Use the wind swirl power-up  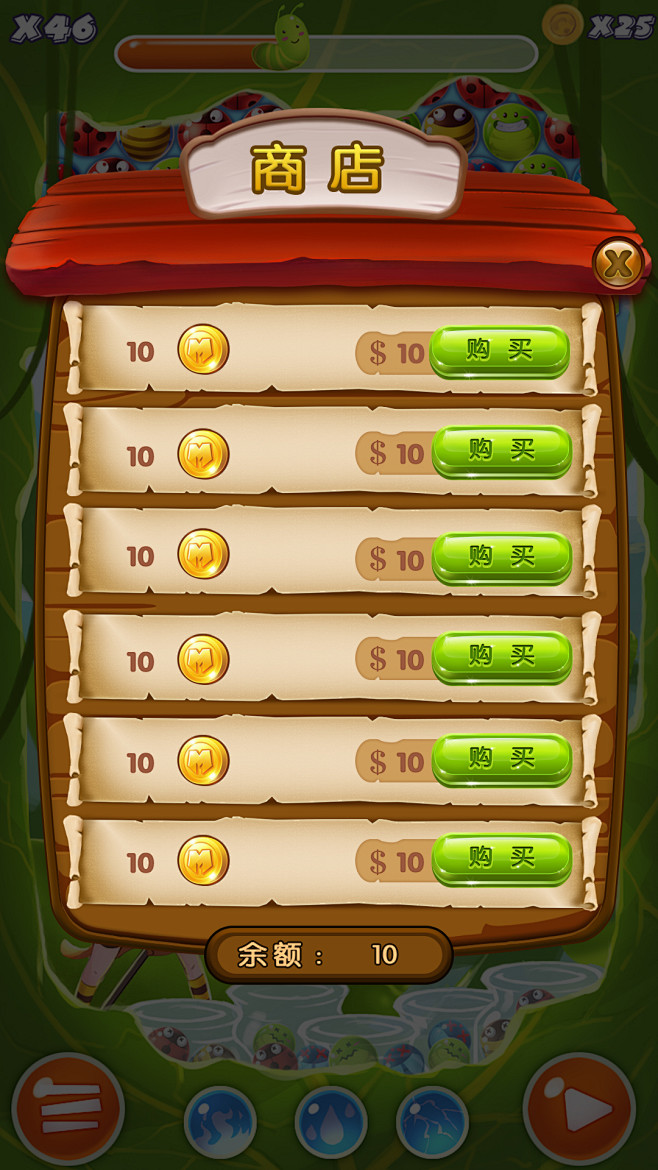pos(220,1121)
